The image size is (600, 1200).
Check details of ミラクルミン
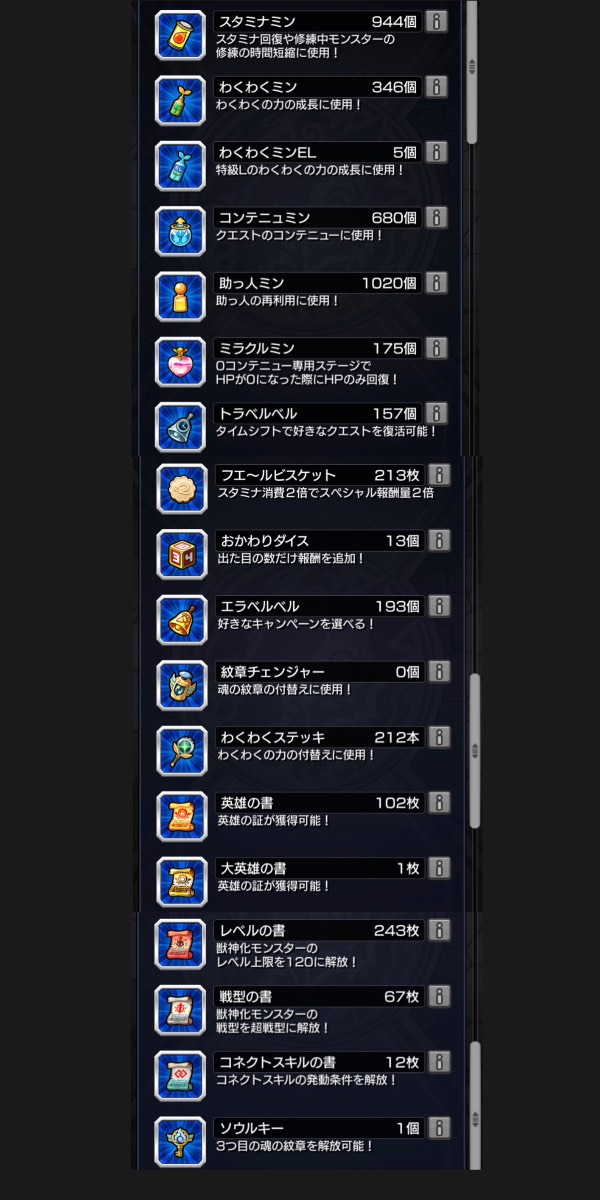436,348
